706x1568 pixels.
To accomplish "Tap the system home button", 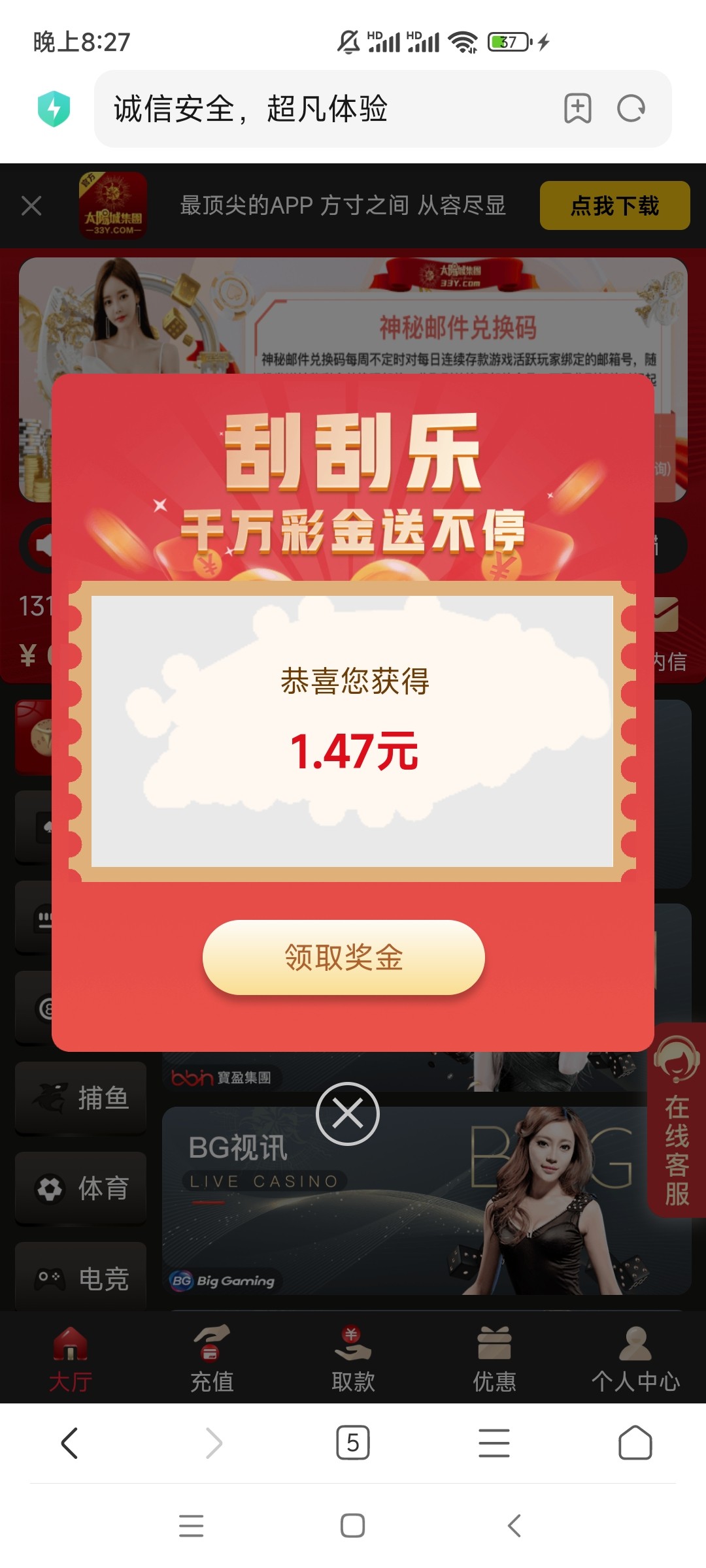I will coord(353,1526).
